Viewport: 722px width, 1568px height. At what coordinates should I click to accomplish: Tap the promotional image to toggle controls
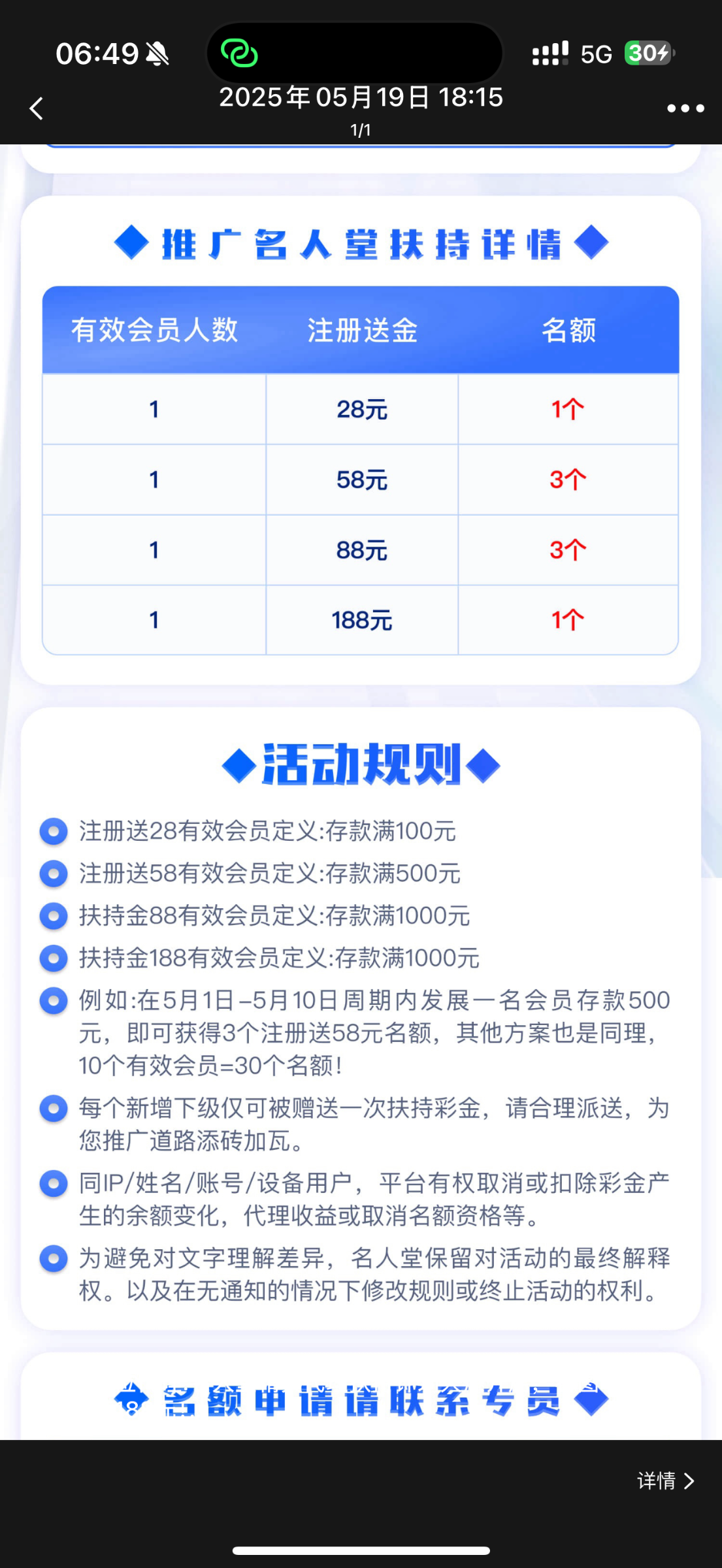click(x=361, y=784)
